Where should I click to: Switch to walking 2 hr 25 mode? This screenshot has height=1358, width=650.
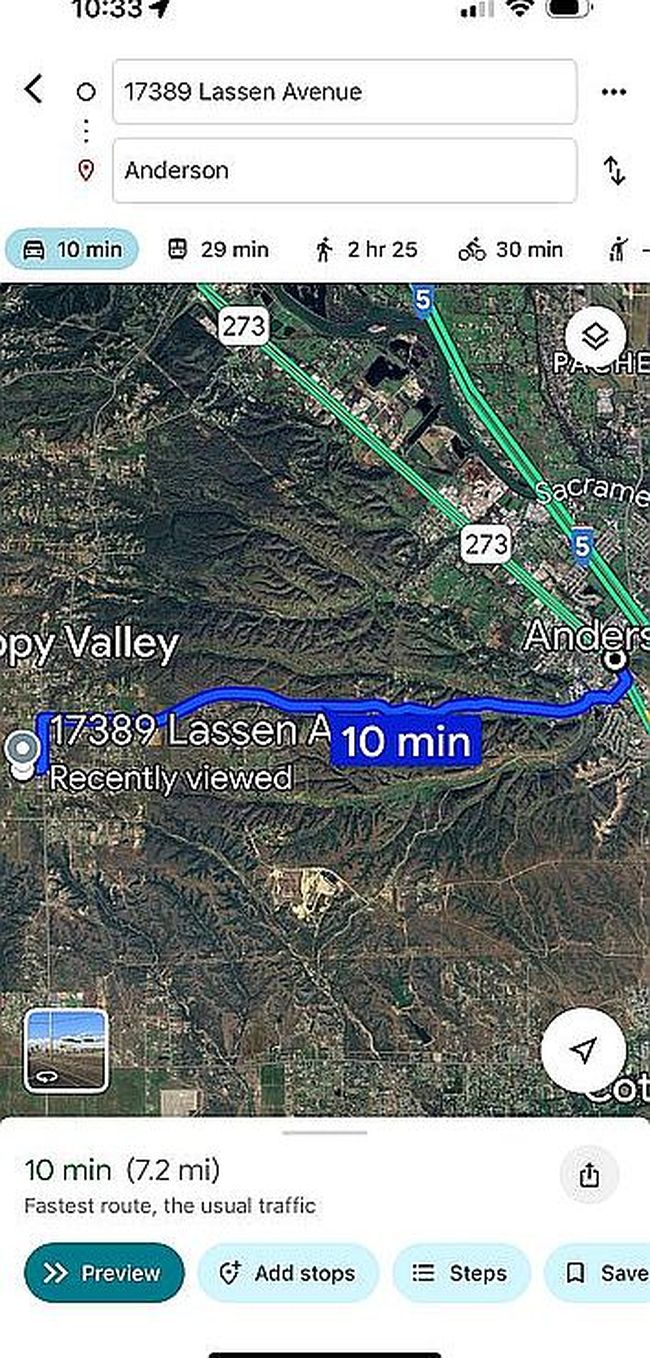pyautogui.click(x=366, y=250)
